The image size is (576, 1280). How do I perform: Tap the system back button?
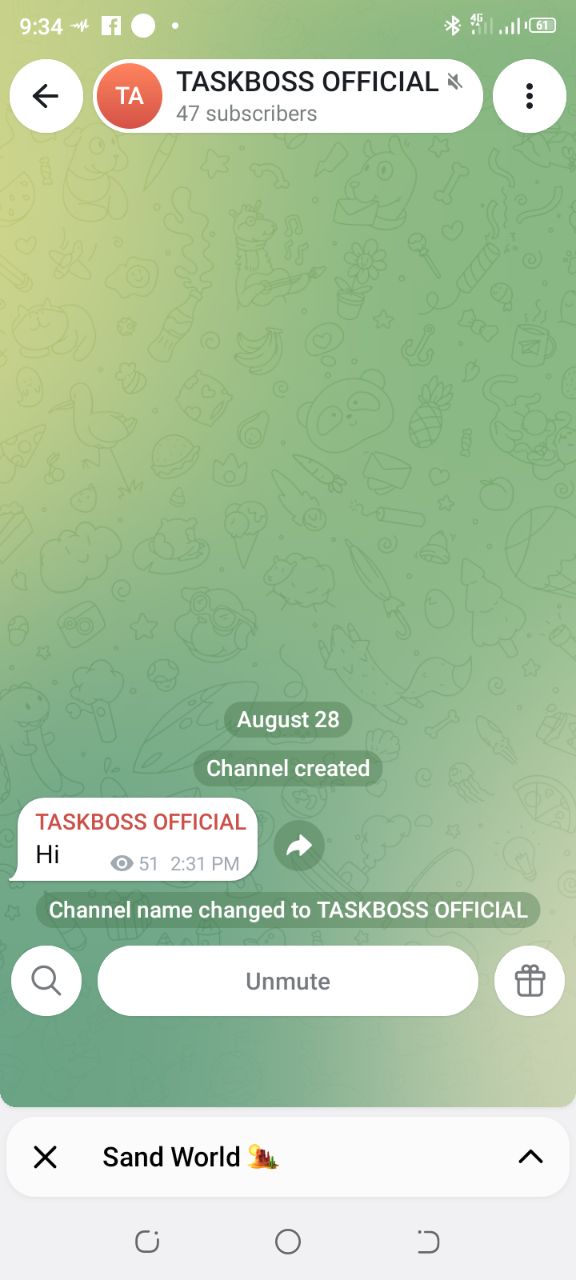click(x=428, y=1242)
